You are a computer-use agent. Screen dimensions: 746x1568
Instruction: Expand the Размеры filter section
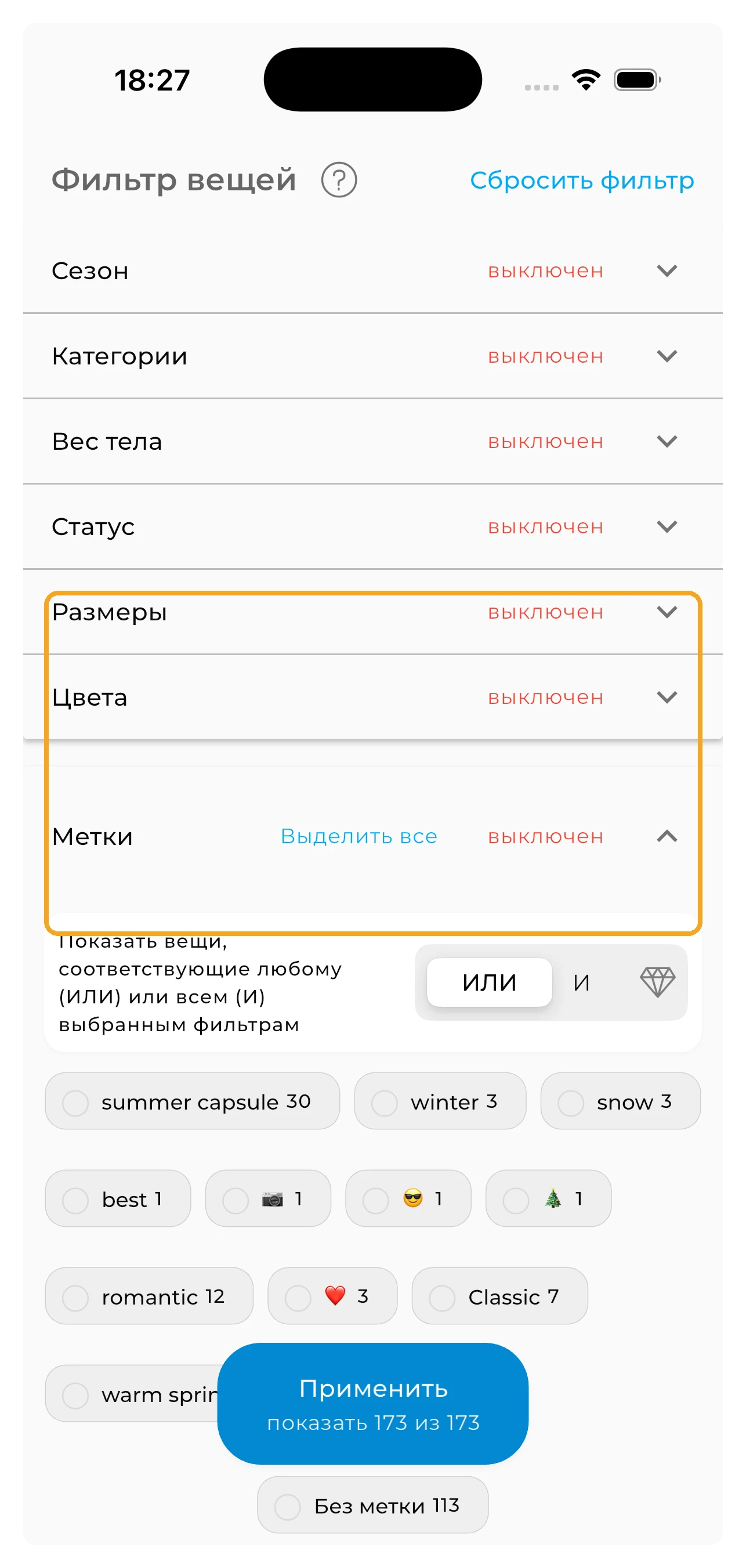point(667,612)
